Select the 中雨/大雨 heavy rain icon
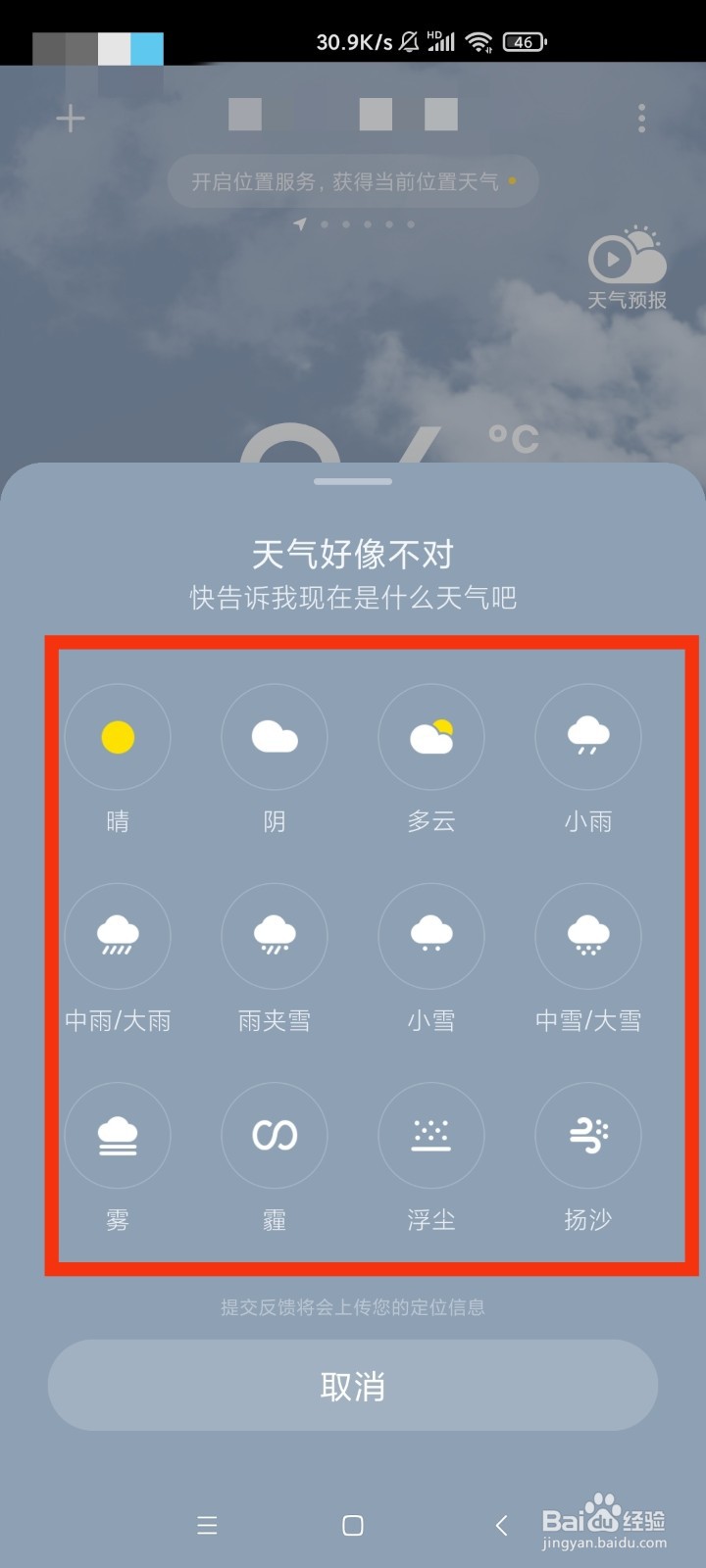The width and height of the screenshot is (706, 1568). (118, 936)
